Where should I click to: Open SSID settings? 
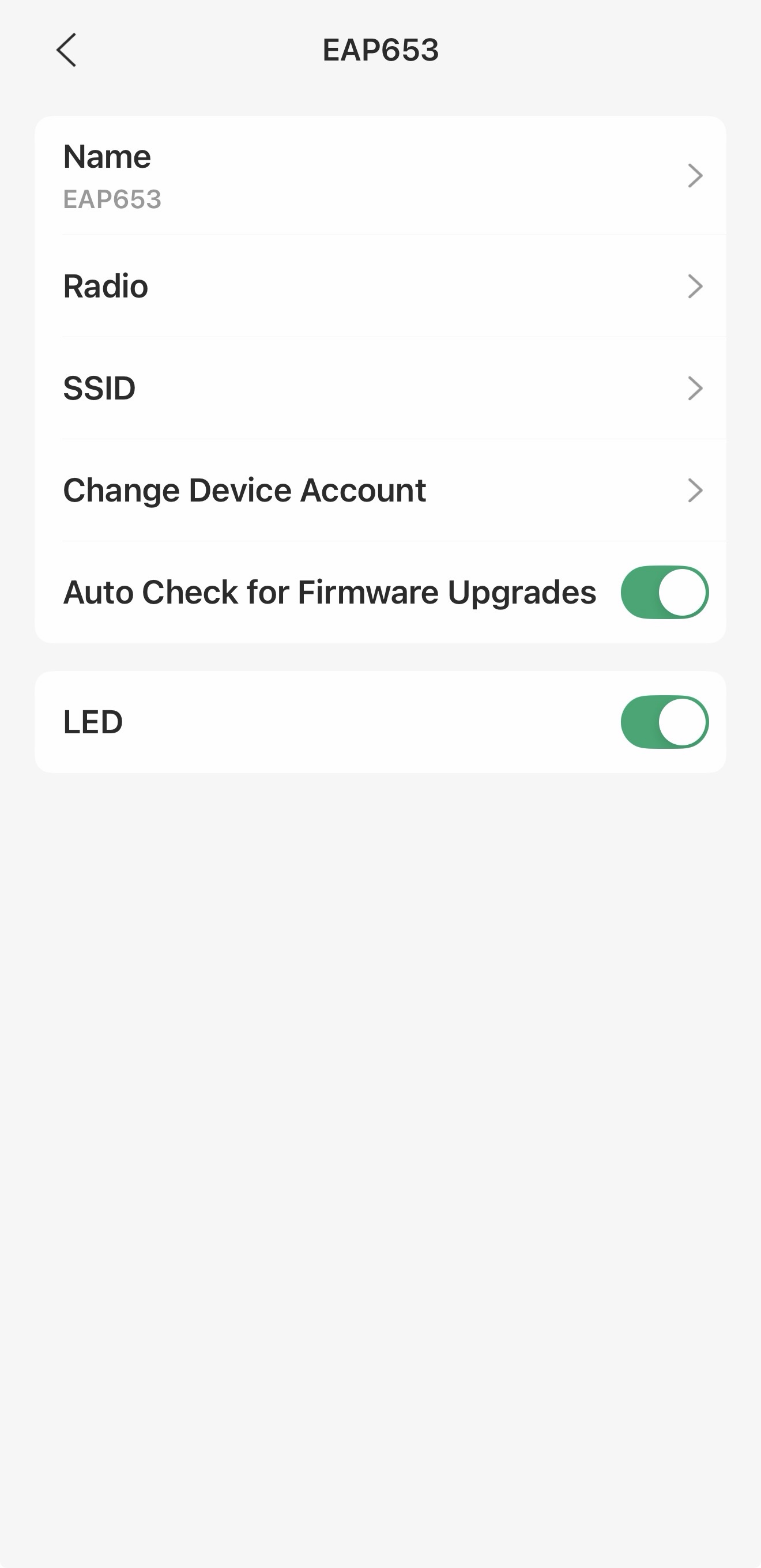[x=380, y=389]
